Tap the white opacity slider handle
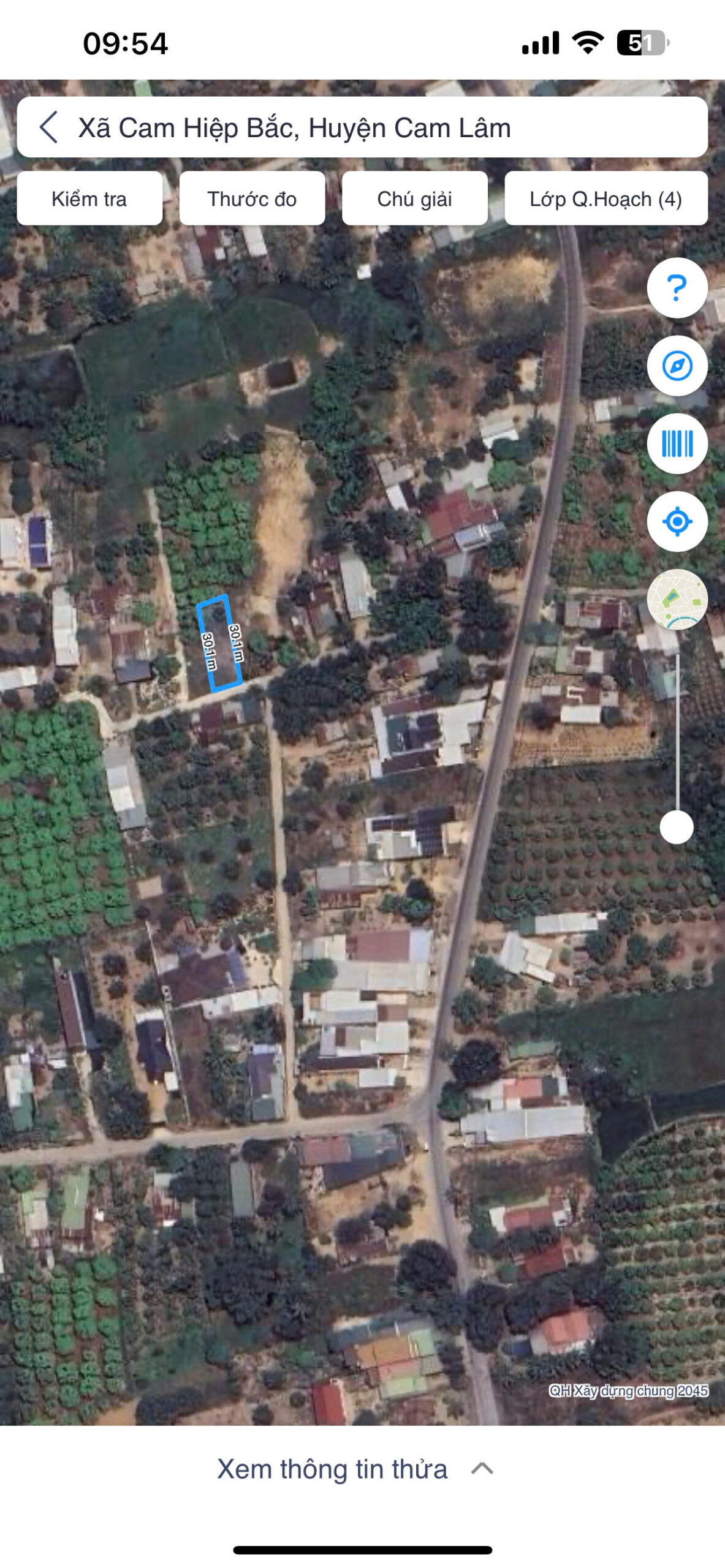 676,827
